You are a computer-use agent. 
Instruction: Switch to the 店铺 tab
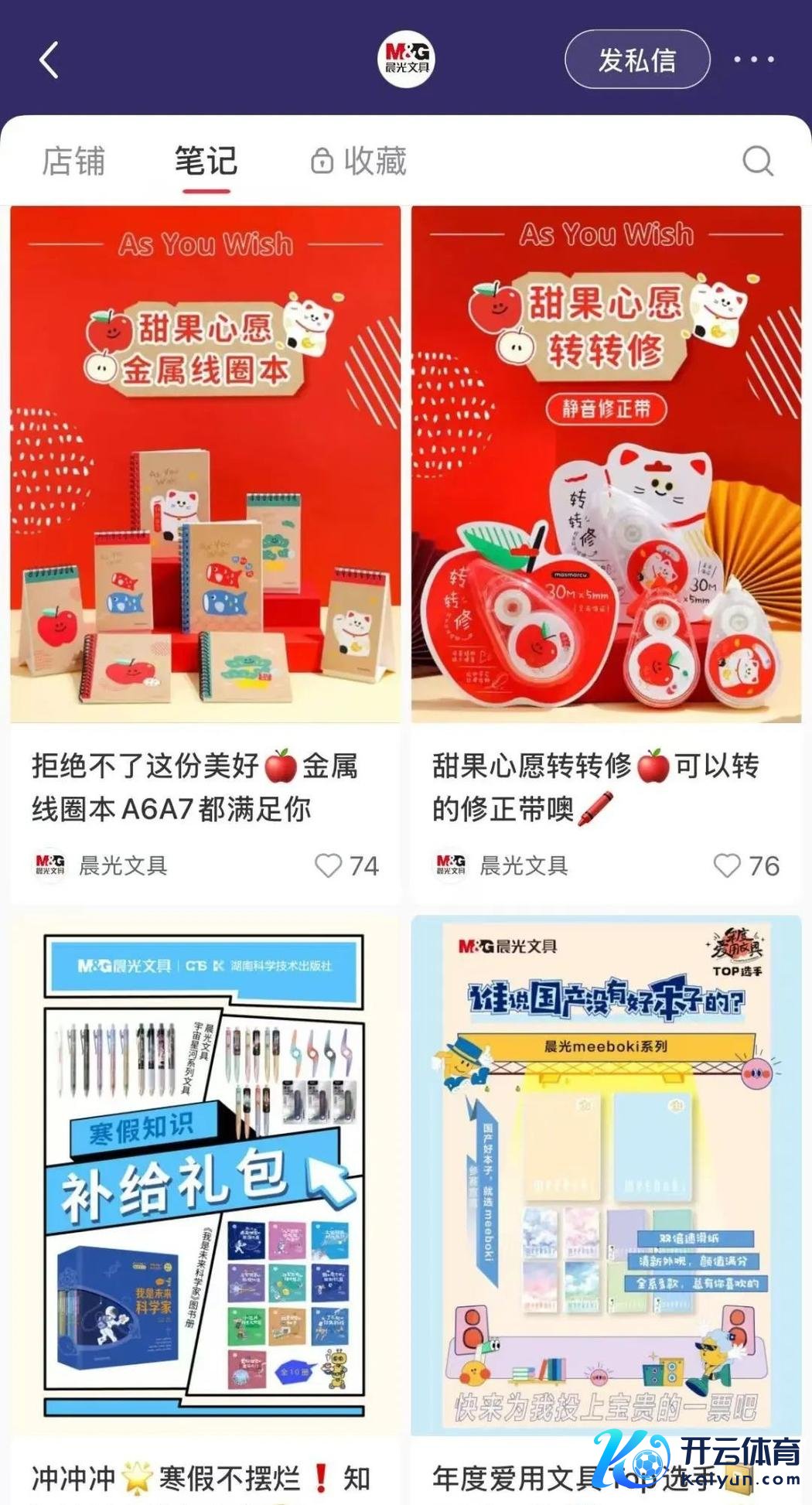(x=73, y=162)
